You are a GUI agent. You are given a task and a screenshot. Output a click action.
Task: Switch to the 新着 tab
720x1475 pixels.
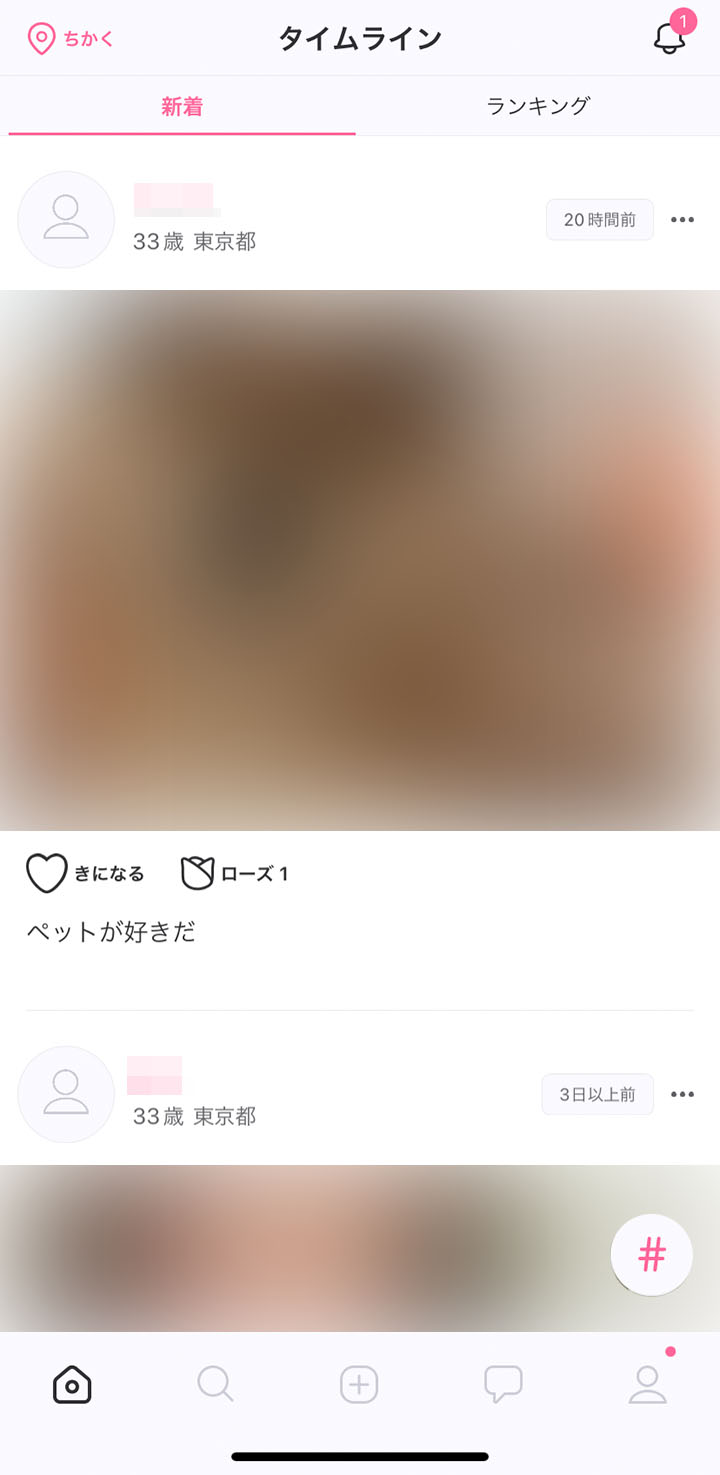182,106
